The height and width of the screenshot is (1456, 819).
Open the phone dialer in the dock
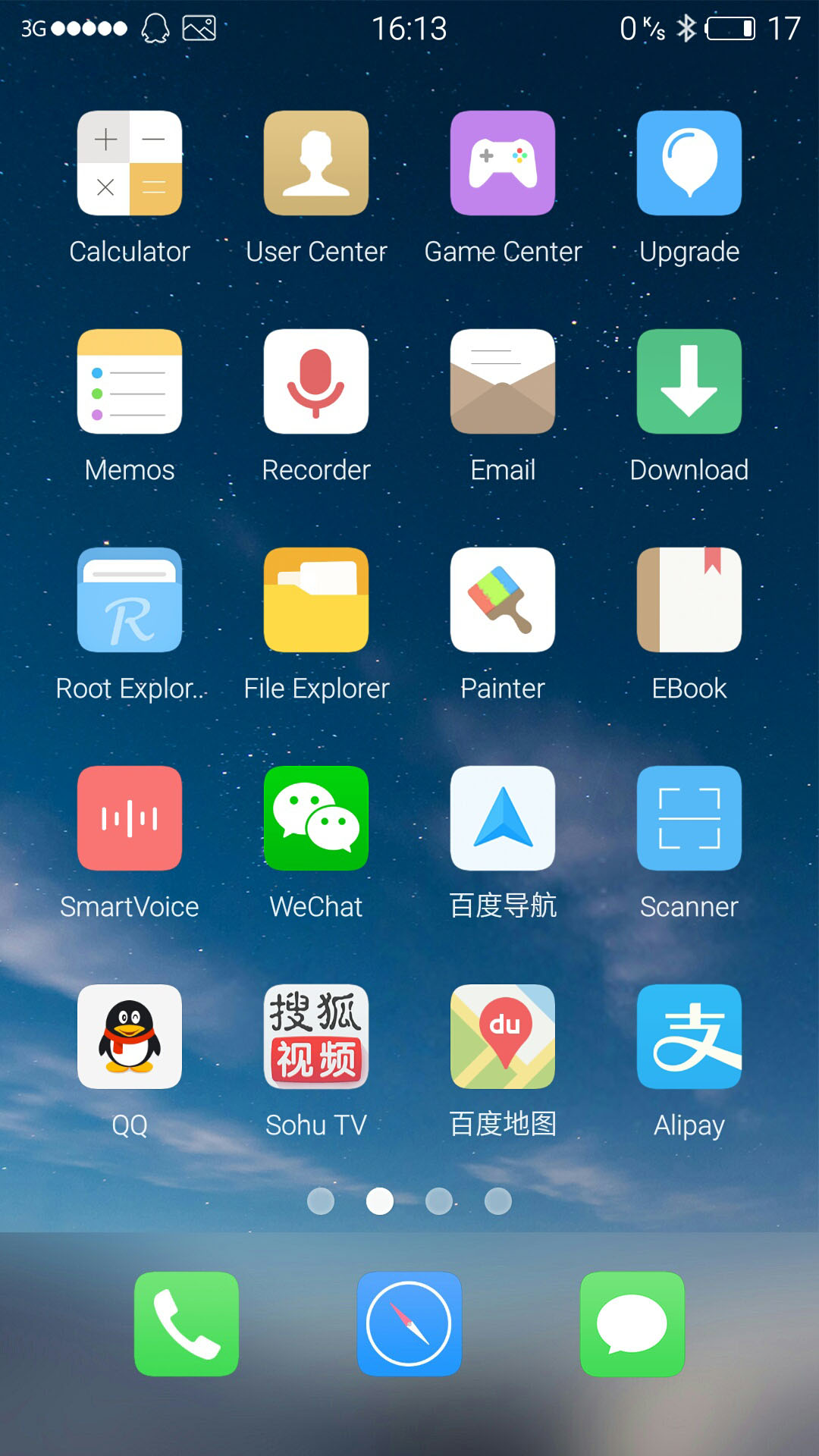(x=187, y=1324)
